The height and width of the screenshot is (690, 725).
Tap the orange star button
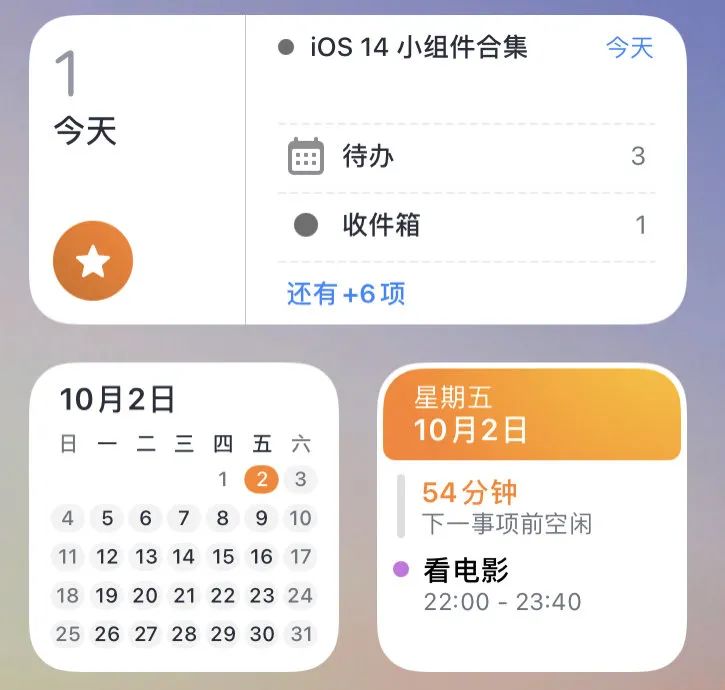pyautogui.click(x=93, y=261)
